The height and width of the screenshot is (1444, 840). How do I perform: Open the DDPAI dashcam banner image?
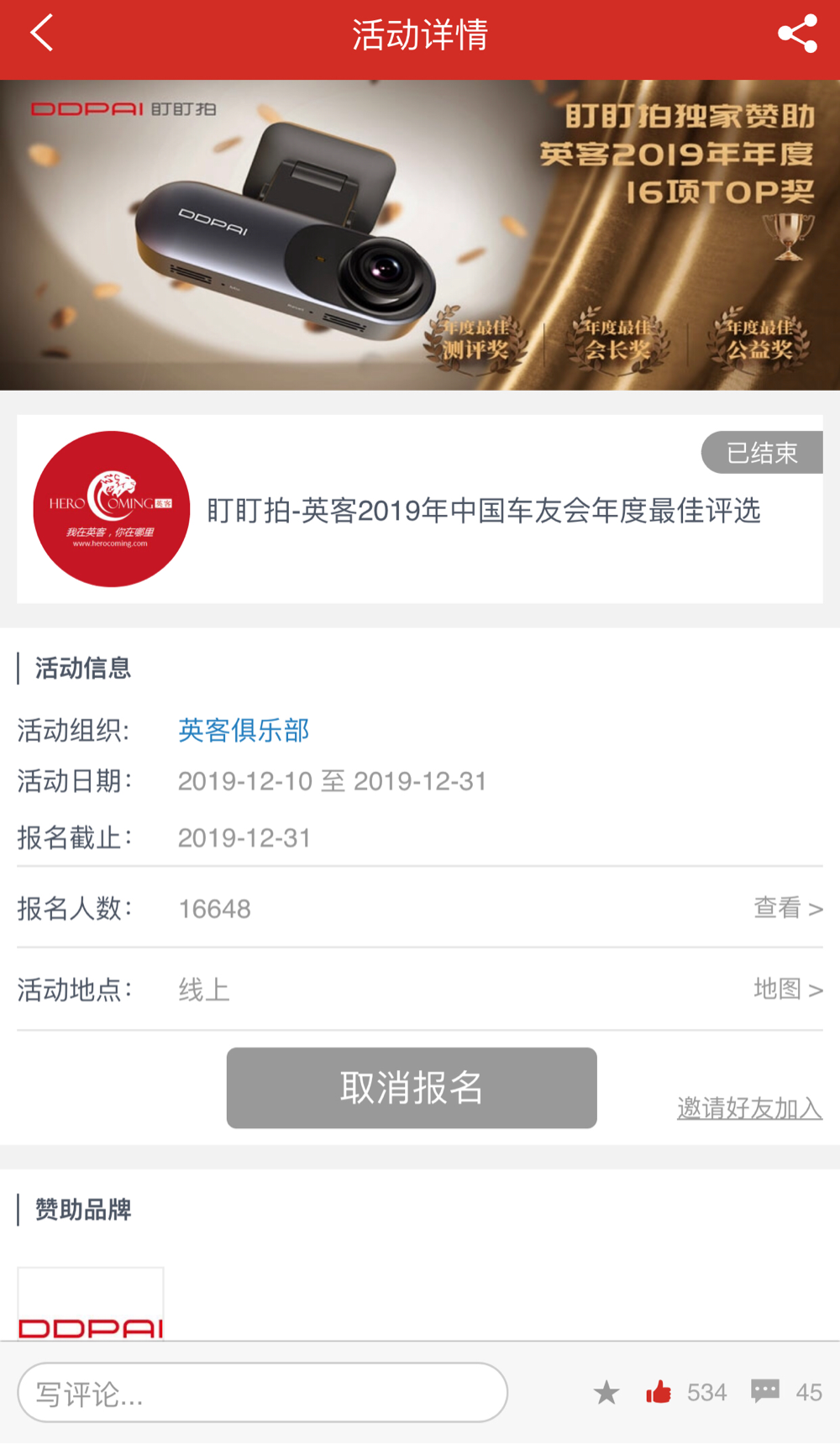click(420, 234)
